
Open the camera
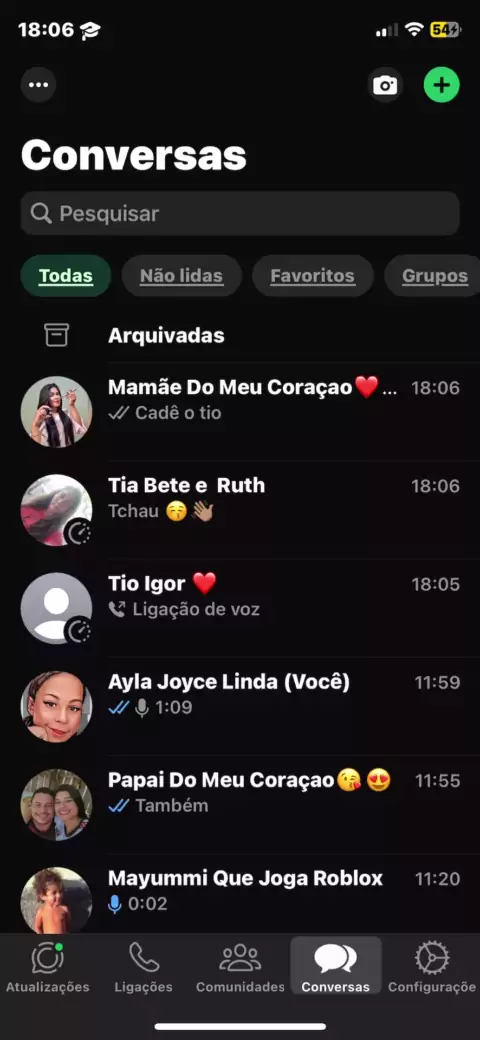click(x=385, y=85)
